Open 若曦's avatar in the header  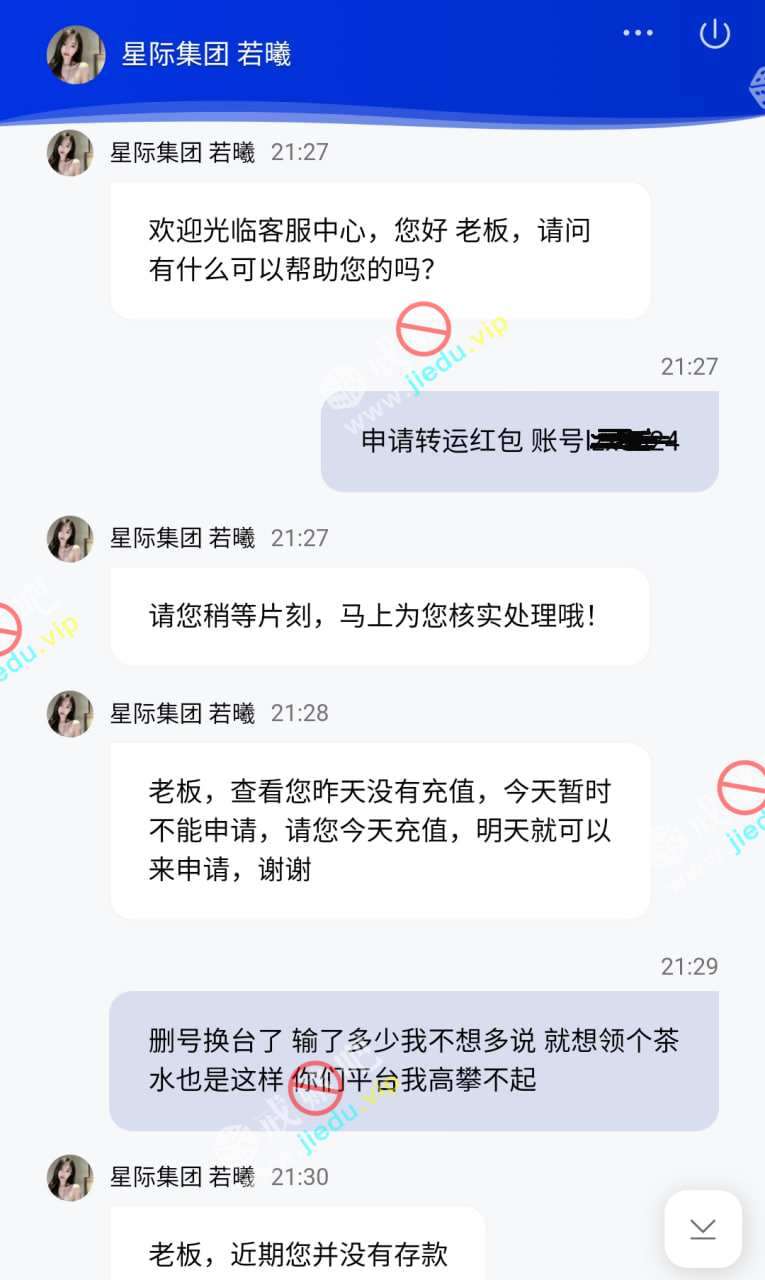76,54
